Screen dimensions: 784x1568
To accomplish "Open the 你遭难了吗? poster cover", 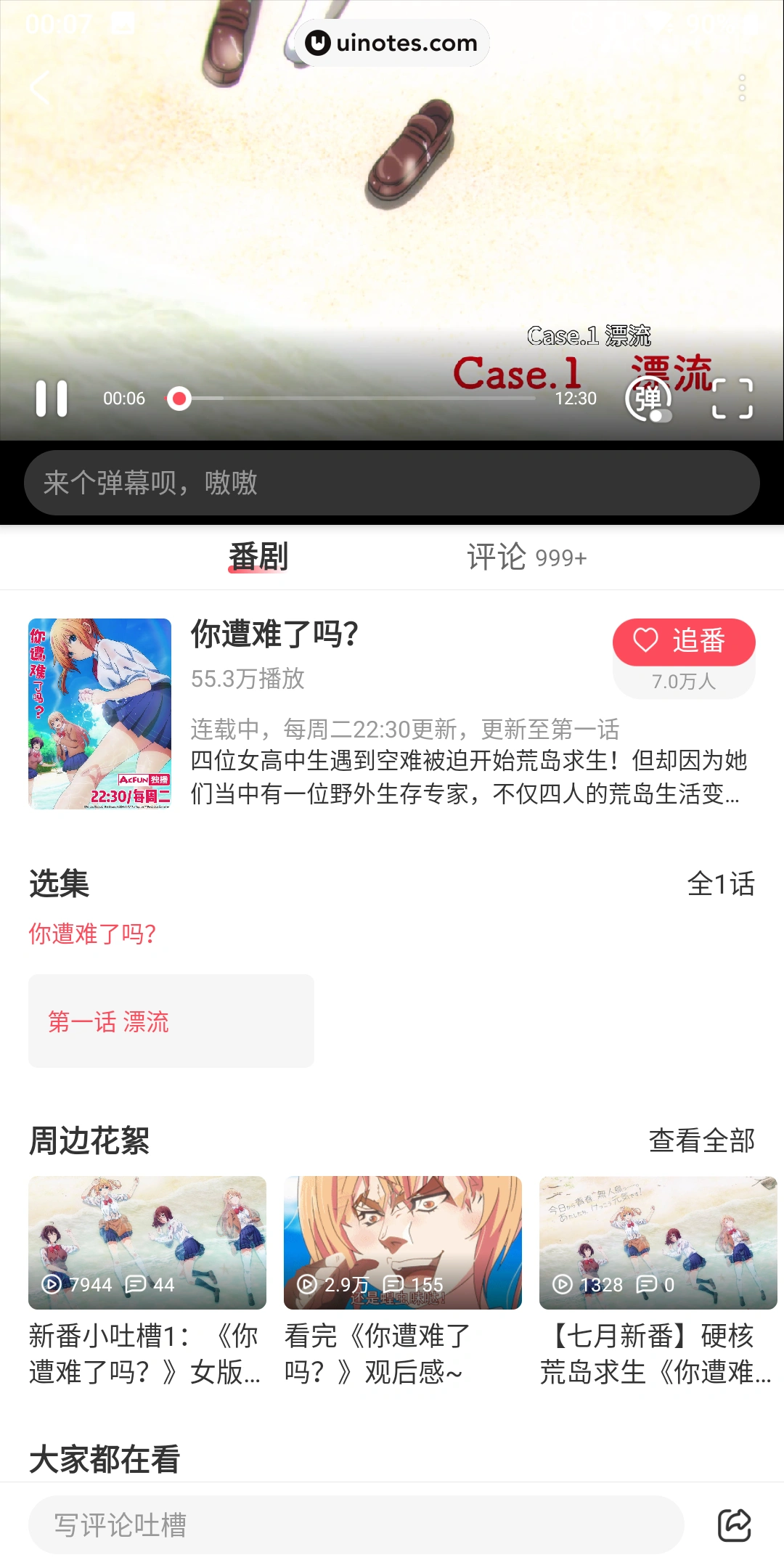I will [100, 714].
